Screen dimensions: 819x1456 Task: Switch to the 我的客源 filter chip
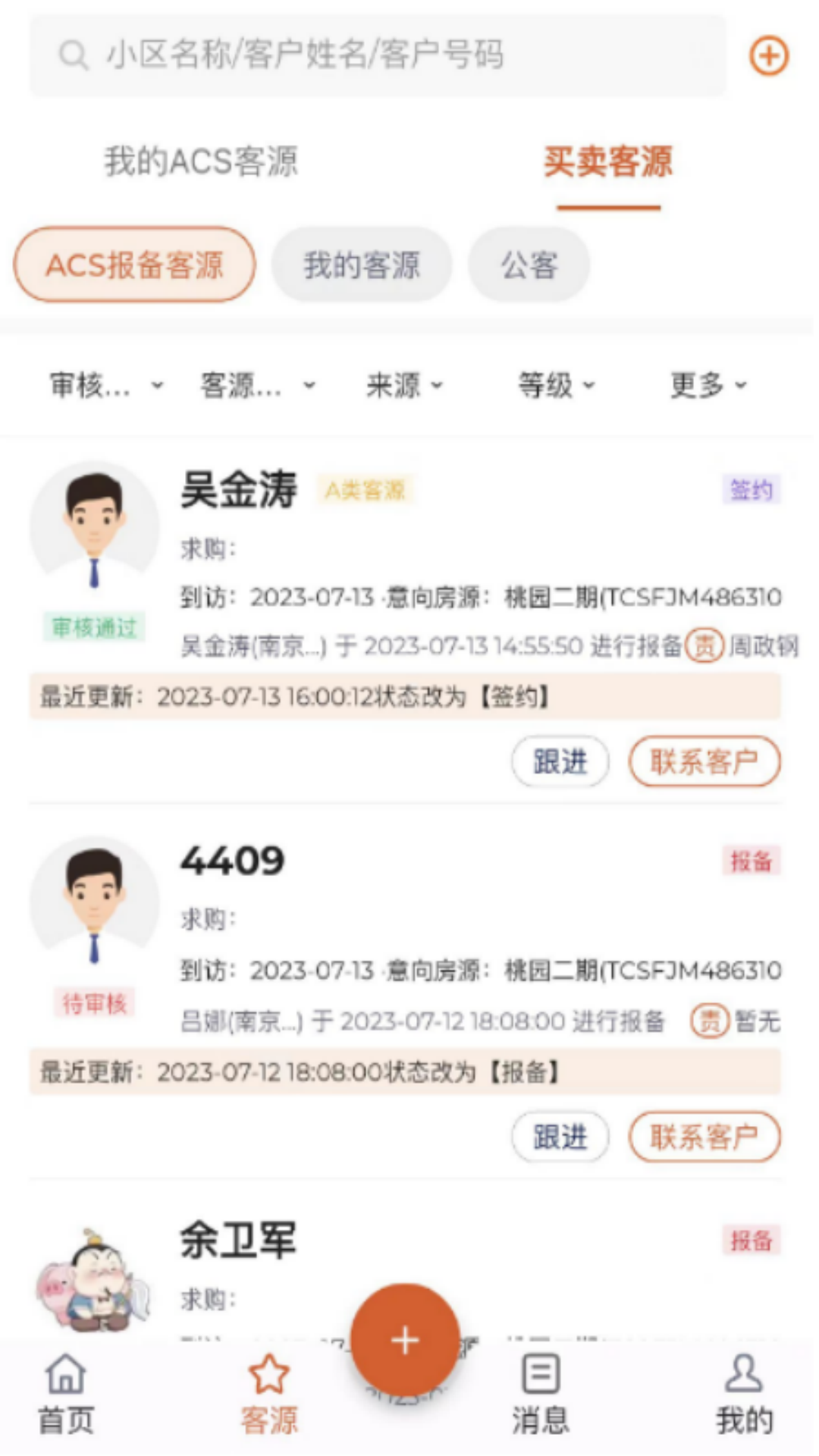pyautogui.click(x=361, y=264)
